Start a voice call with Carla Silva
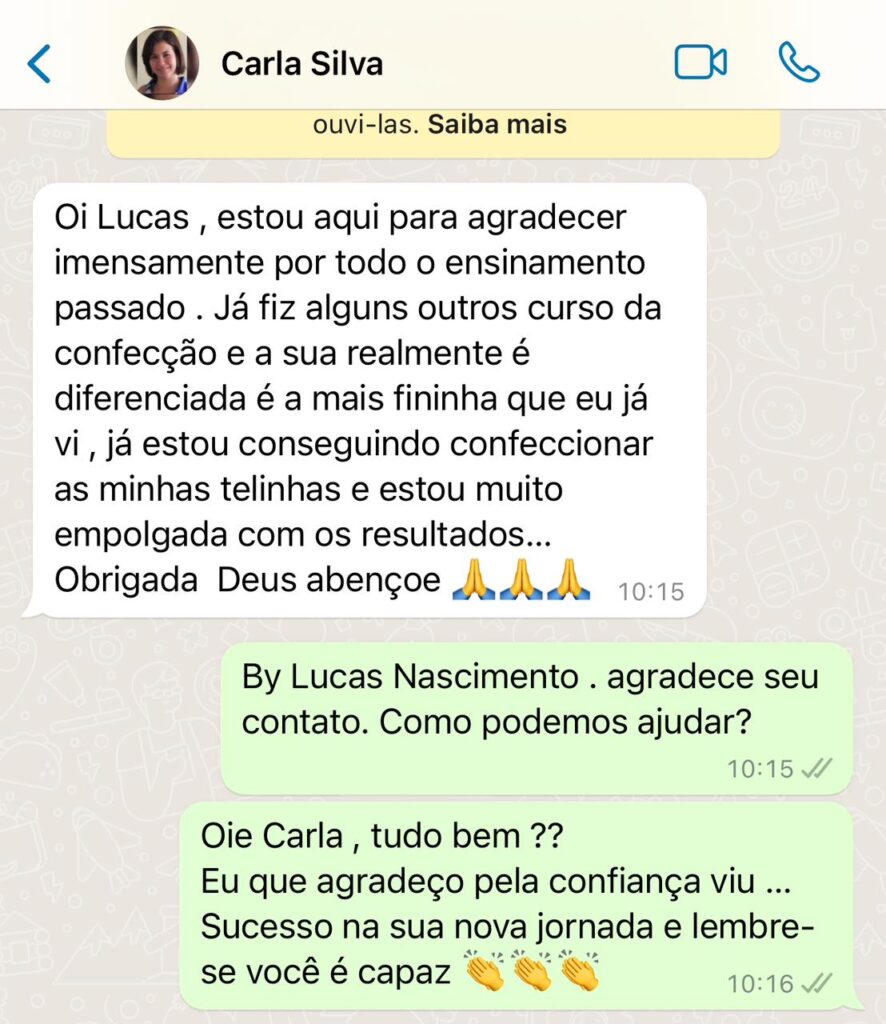 point(798,63)
